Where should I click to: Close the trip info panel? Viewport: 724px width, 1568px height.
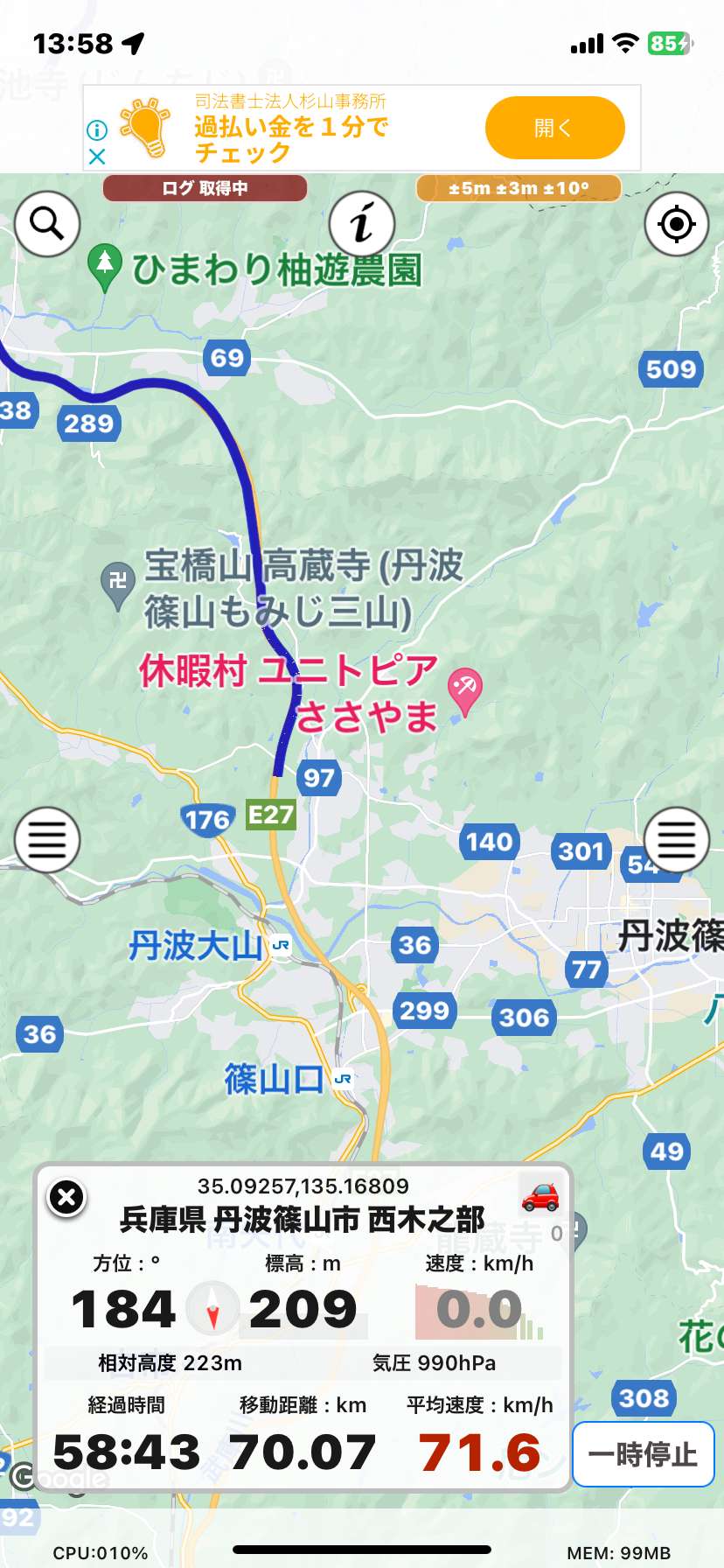coord(66,1197)
